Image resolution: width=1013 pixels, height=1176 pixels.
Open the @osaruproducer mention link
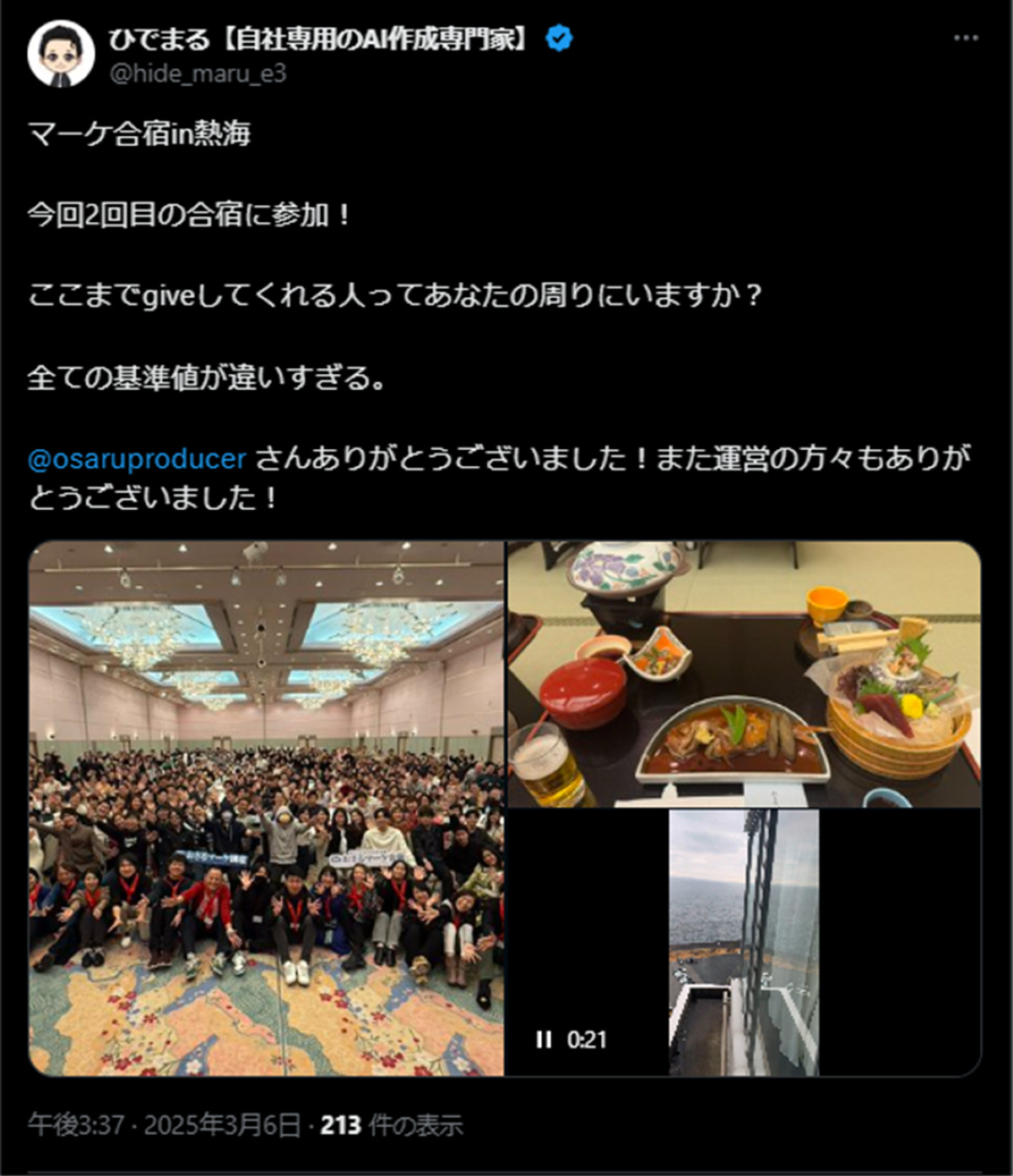pos(137,458)
